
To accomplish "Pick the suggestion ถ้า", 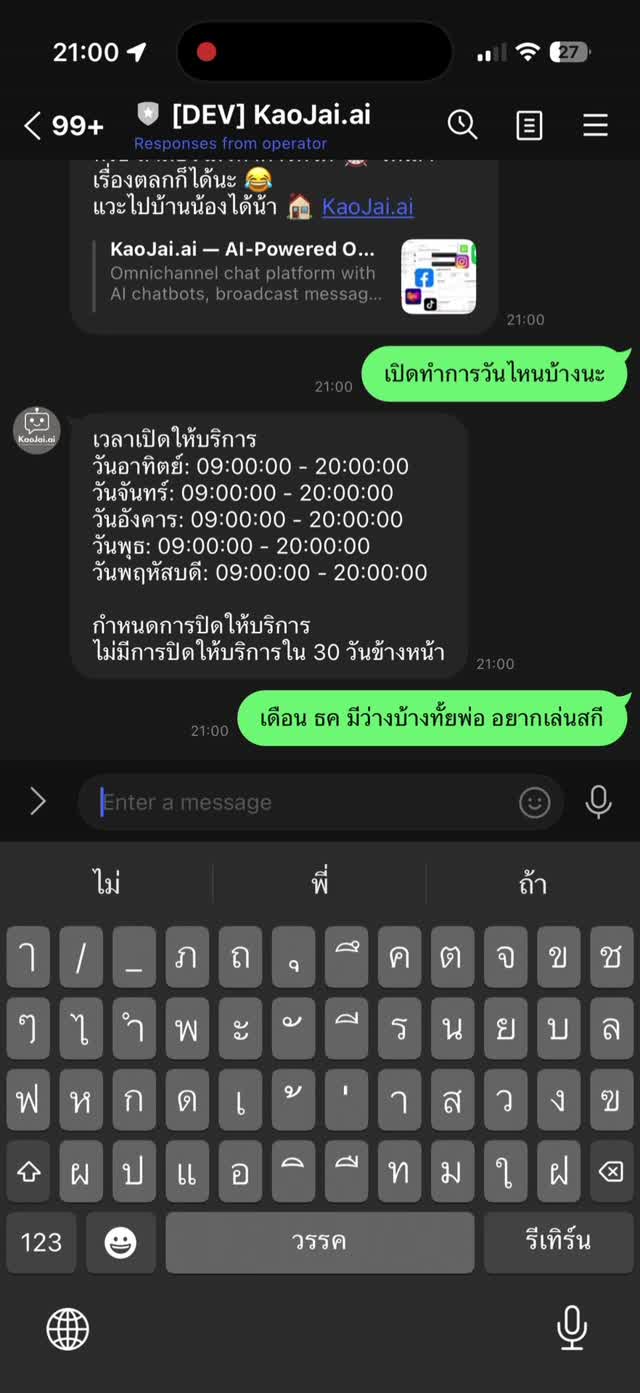I will click(x=532, y=884).
